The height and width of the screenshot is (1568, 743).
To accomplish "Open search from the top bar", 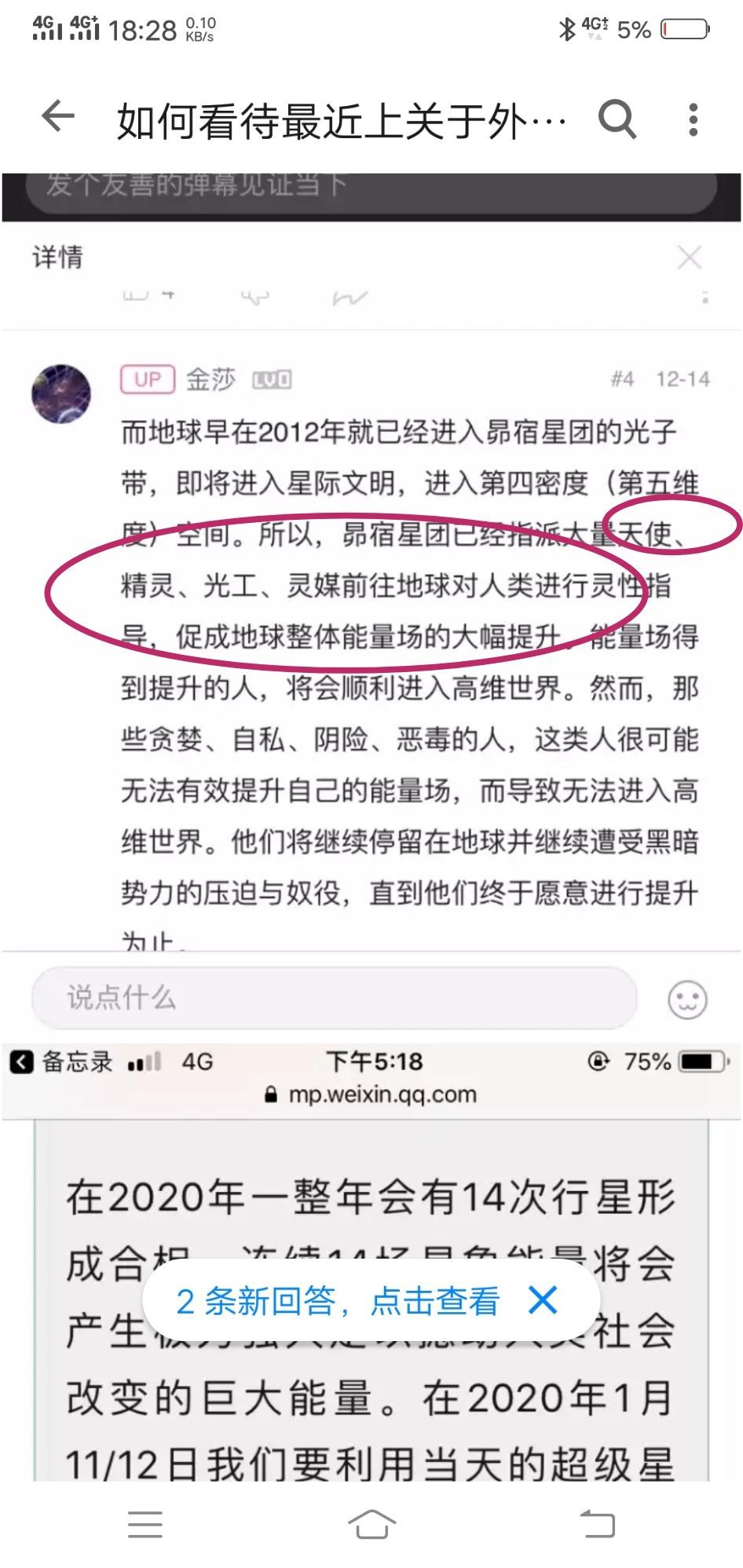I will point(617,120).
